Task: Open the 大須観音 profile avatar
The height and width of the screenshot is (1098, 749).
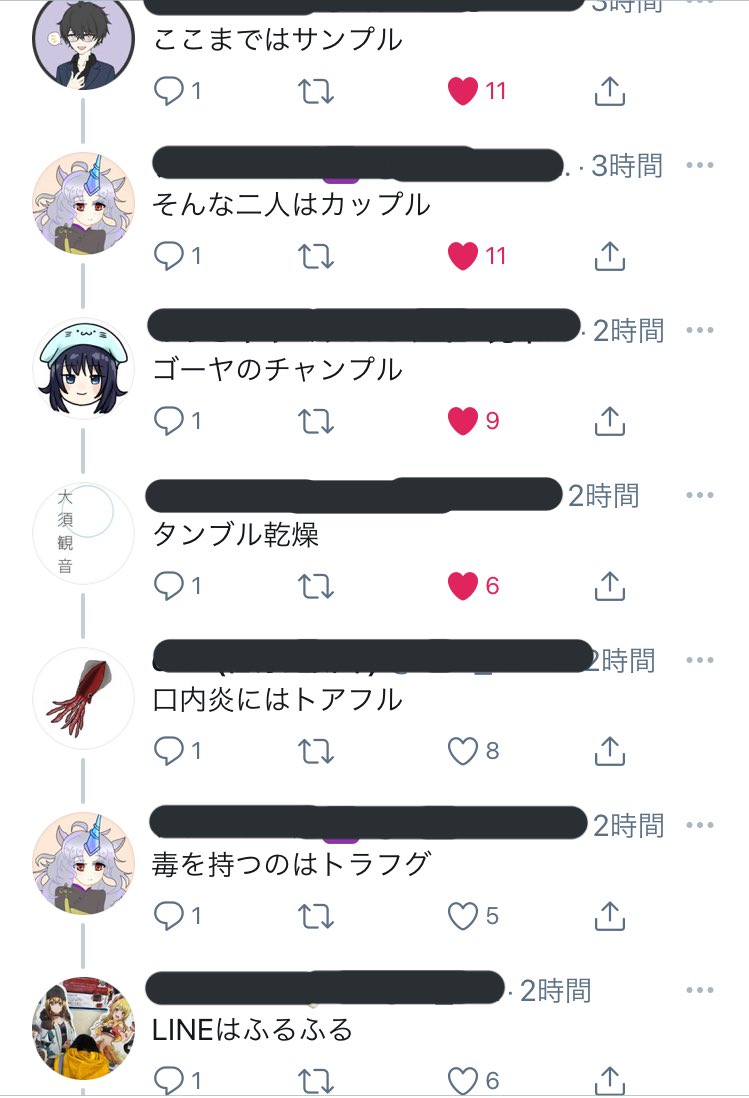Action: [83, 533]
